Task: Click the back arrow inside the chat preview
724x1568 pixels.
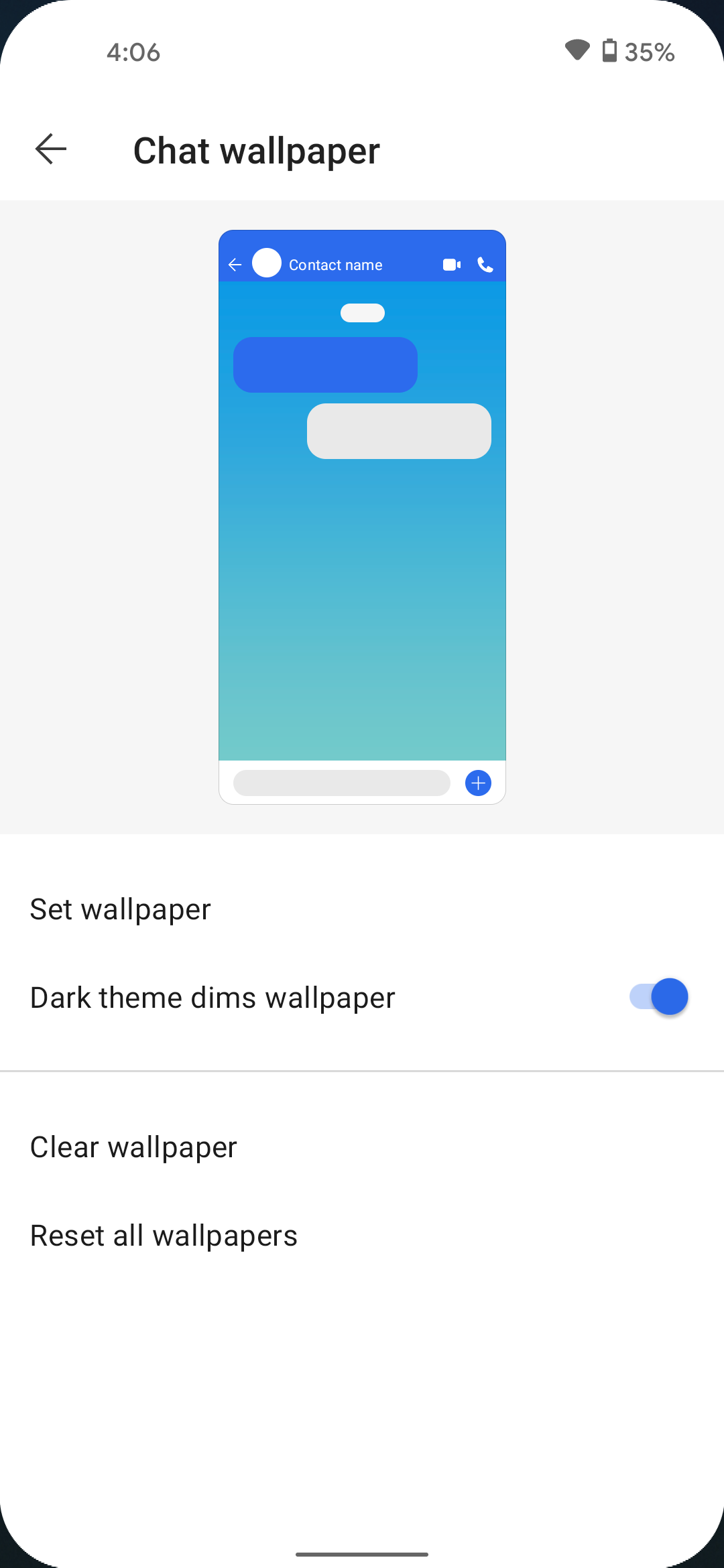Action: point(235,265)
